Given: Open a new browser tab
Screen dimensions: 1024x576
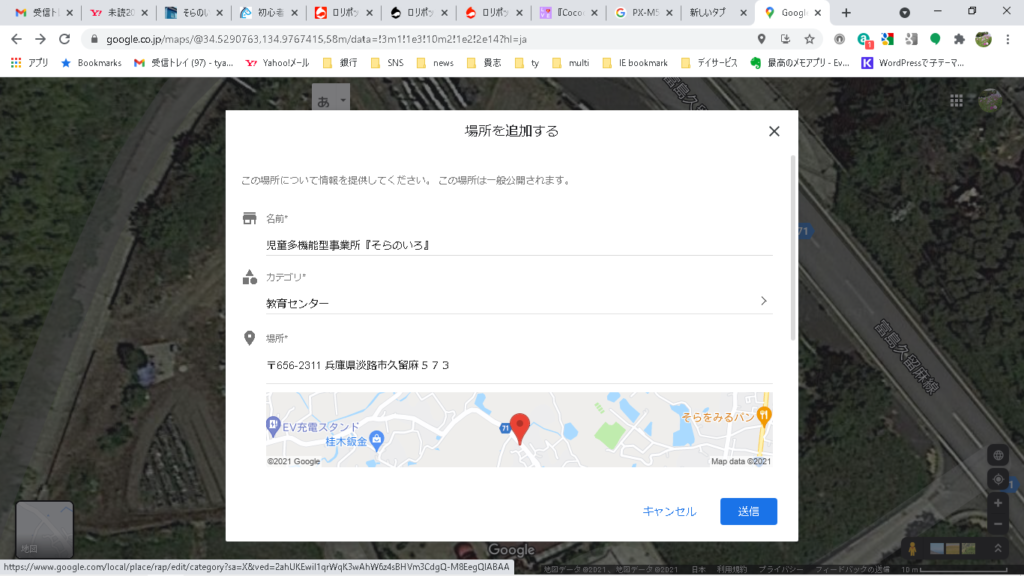Looking at the screenshot, I should 846,13.
